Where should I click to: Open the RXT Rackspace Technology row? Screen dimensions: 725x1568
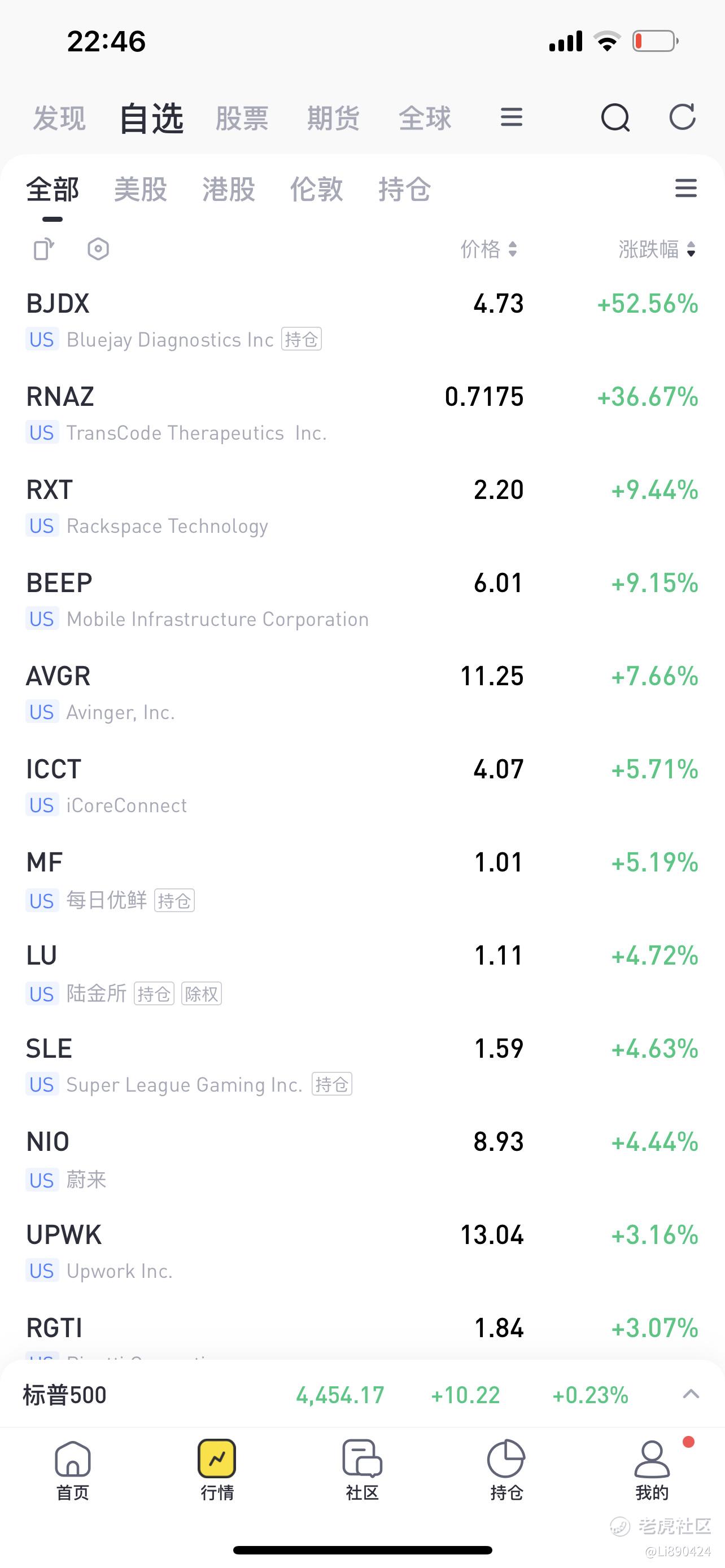(x=362, y=507)
